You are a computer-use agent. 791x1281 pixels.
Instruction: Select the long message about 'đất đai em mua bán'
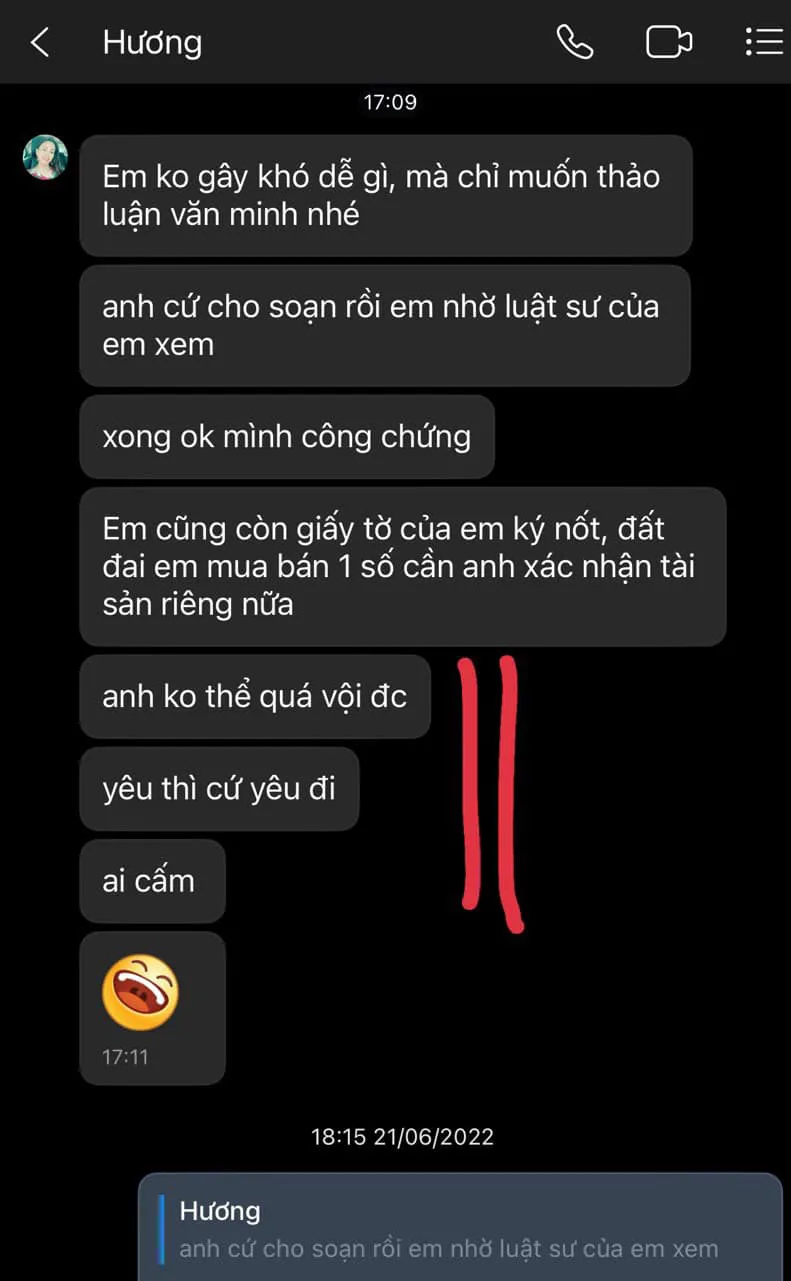402,566
